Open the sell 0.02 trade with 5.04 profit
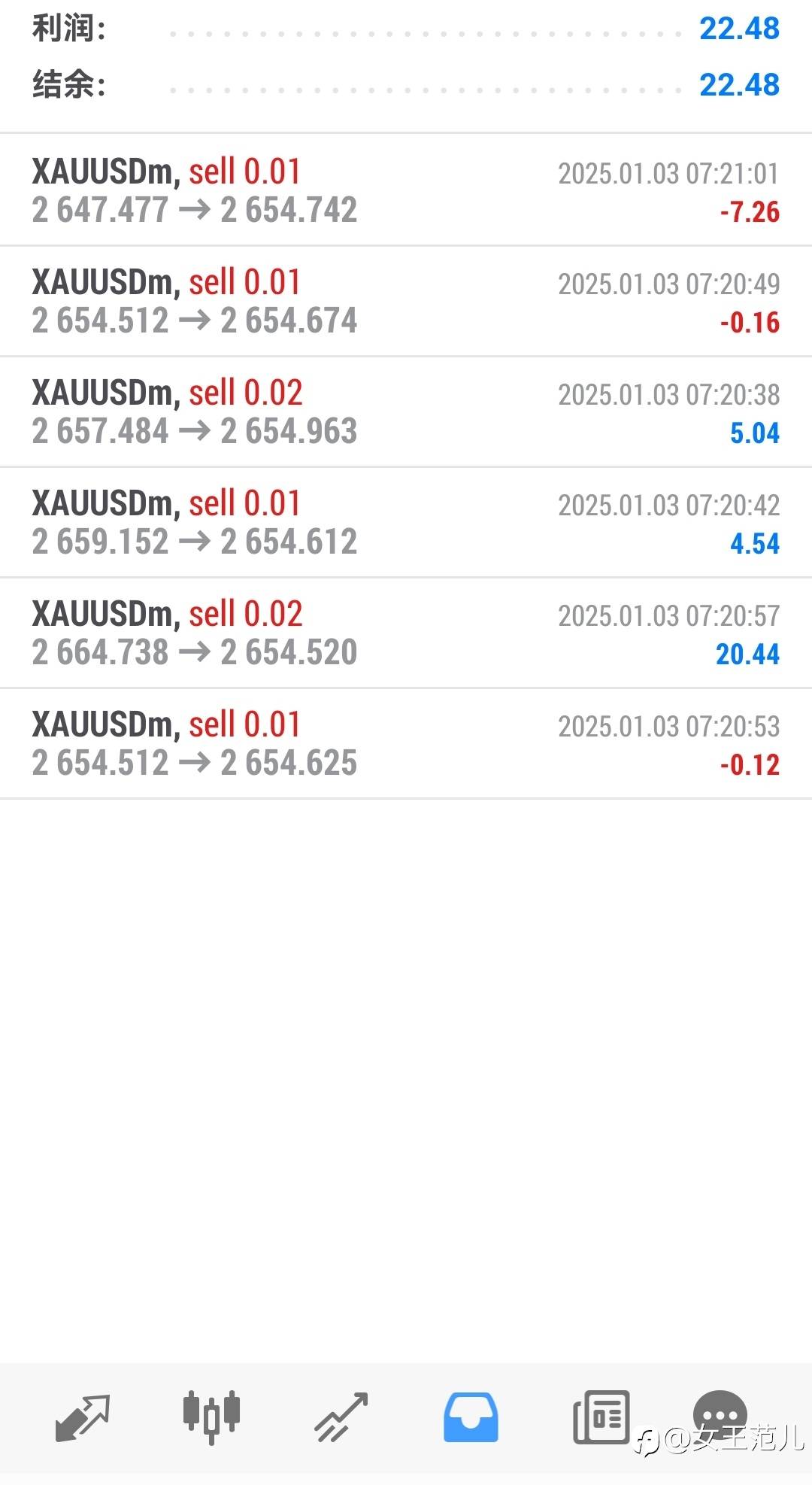 pyautogui.click(x=406, y=411)
